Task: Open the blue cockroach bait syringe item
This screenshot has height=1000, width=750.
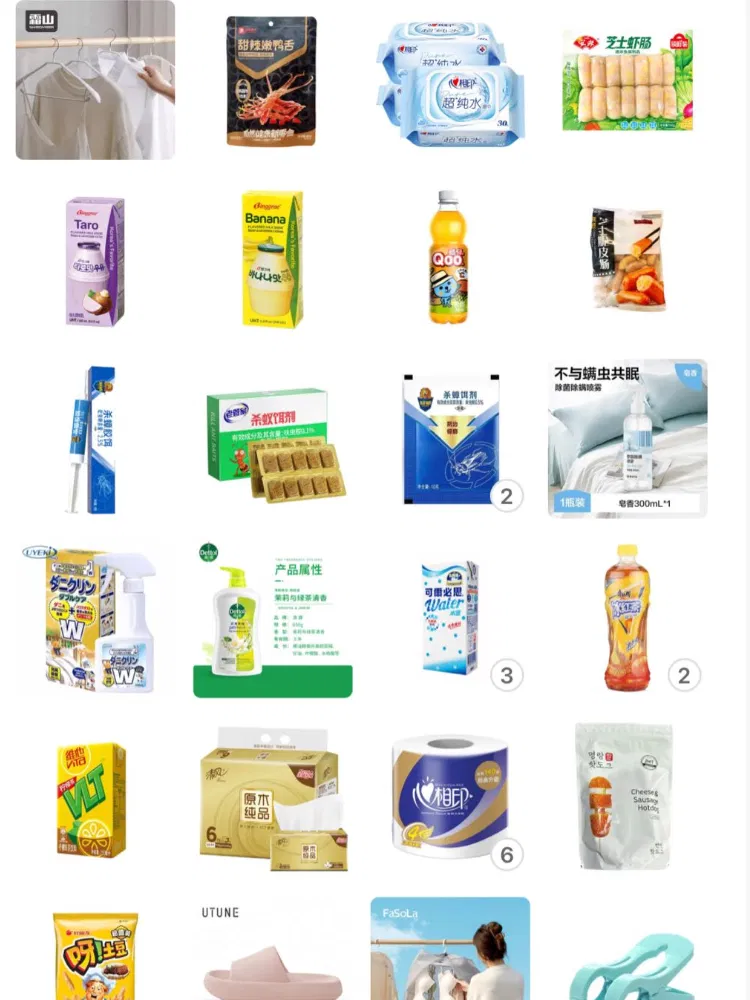Action: tap(95, 440)
